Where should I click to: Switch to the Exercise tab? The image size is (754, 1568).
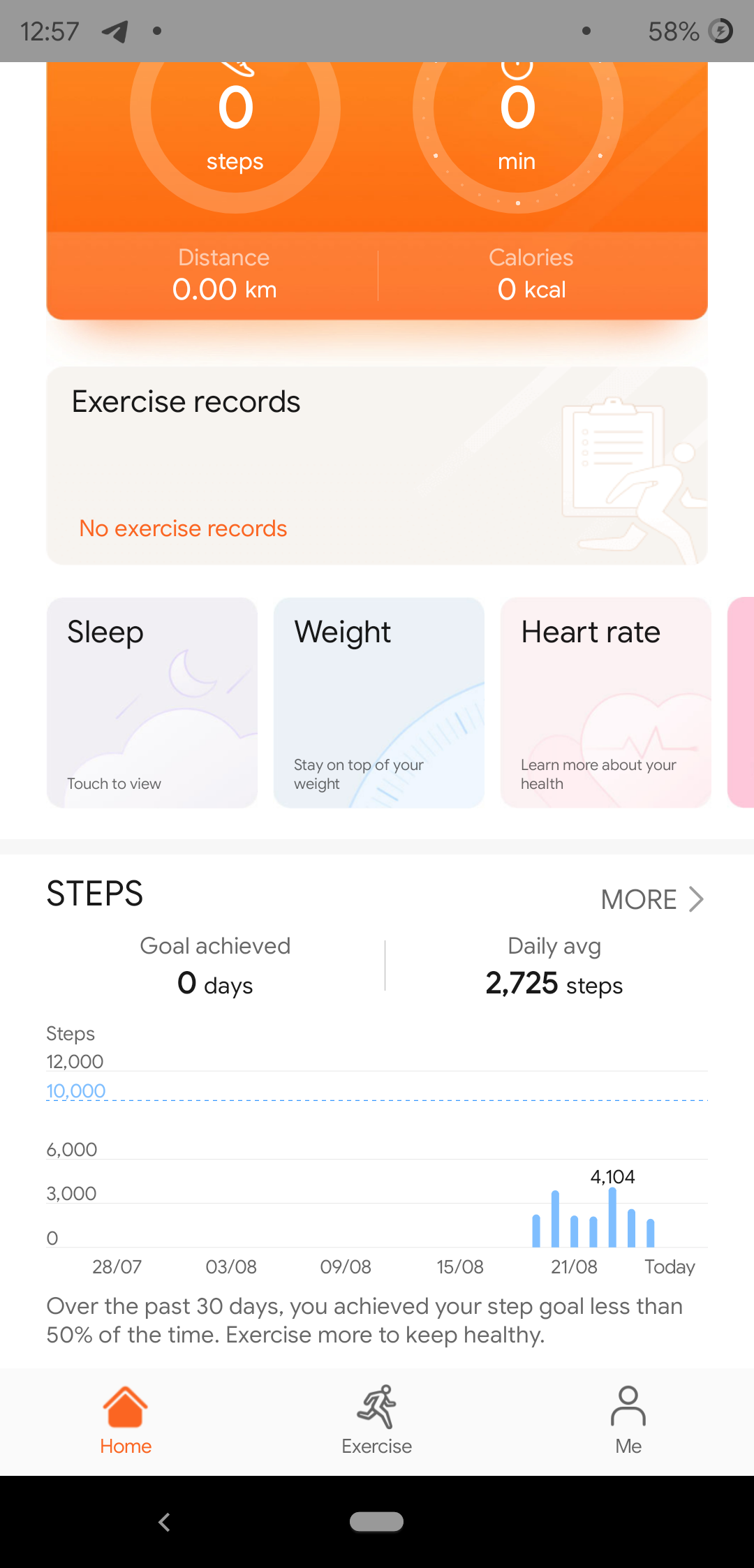[x=377, y=1421]
